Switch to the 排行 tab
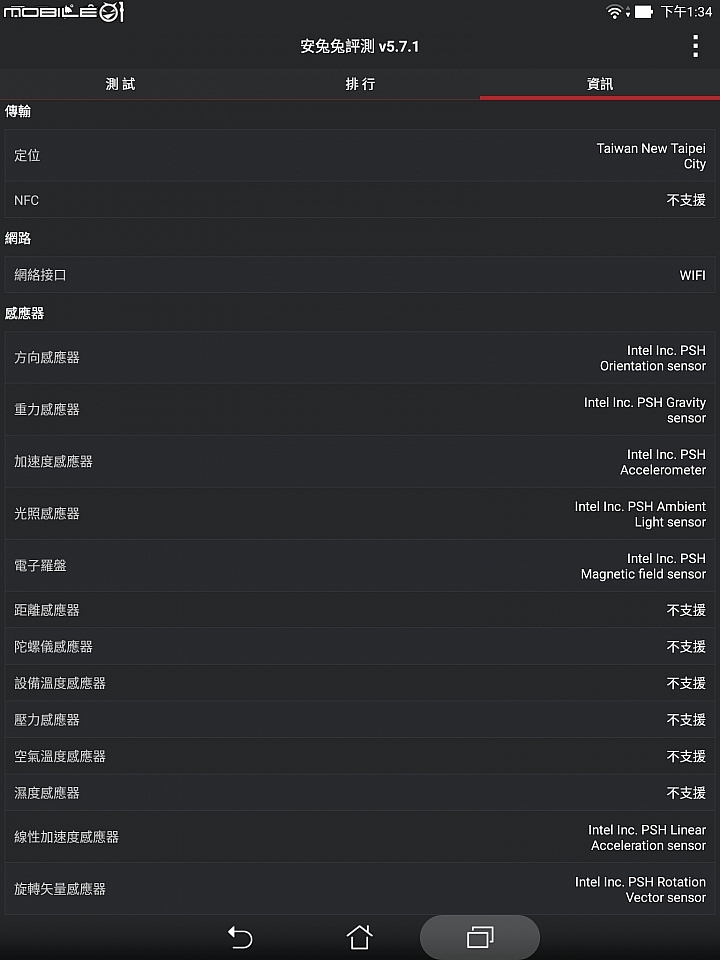The height and width of the screenshot is (960, 720). coord(360,84)
